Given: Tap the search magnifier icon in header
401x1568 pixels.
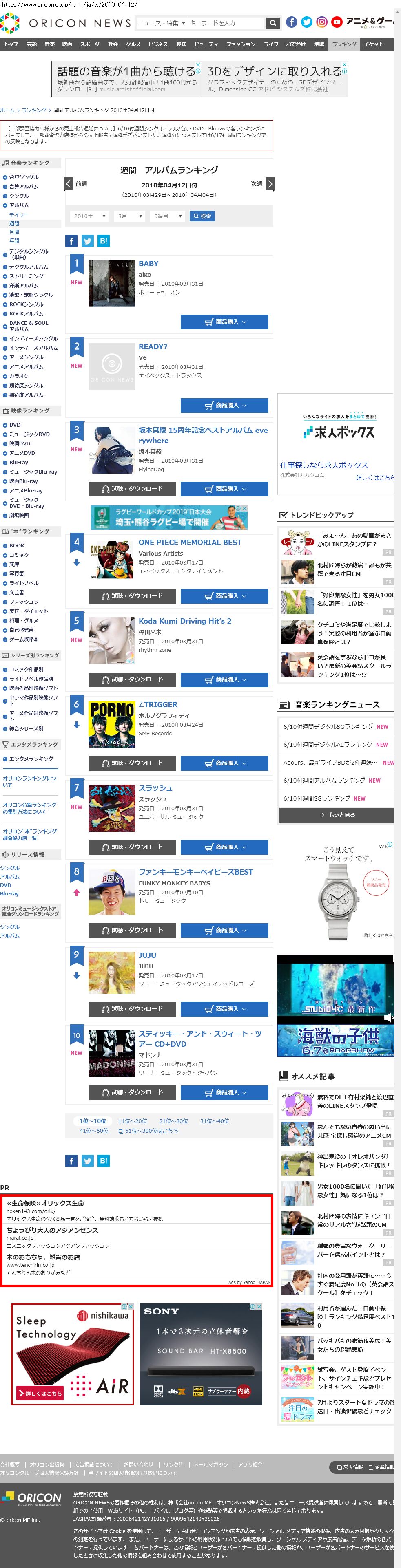Looking at the screenshot, I should coord(273,23).
